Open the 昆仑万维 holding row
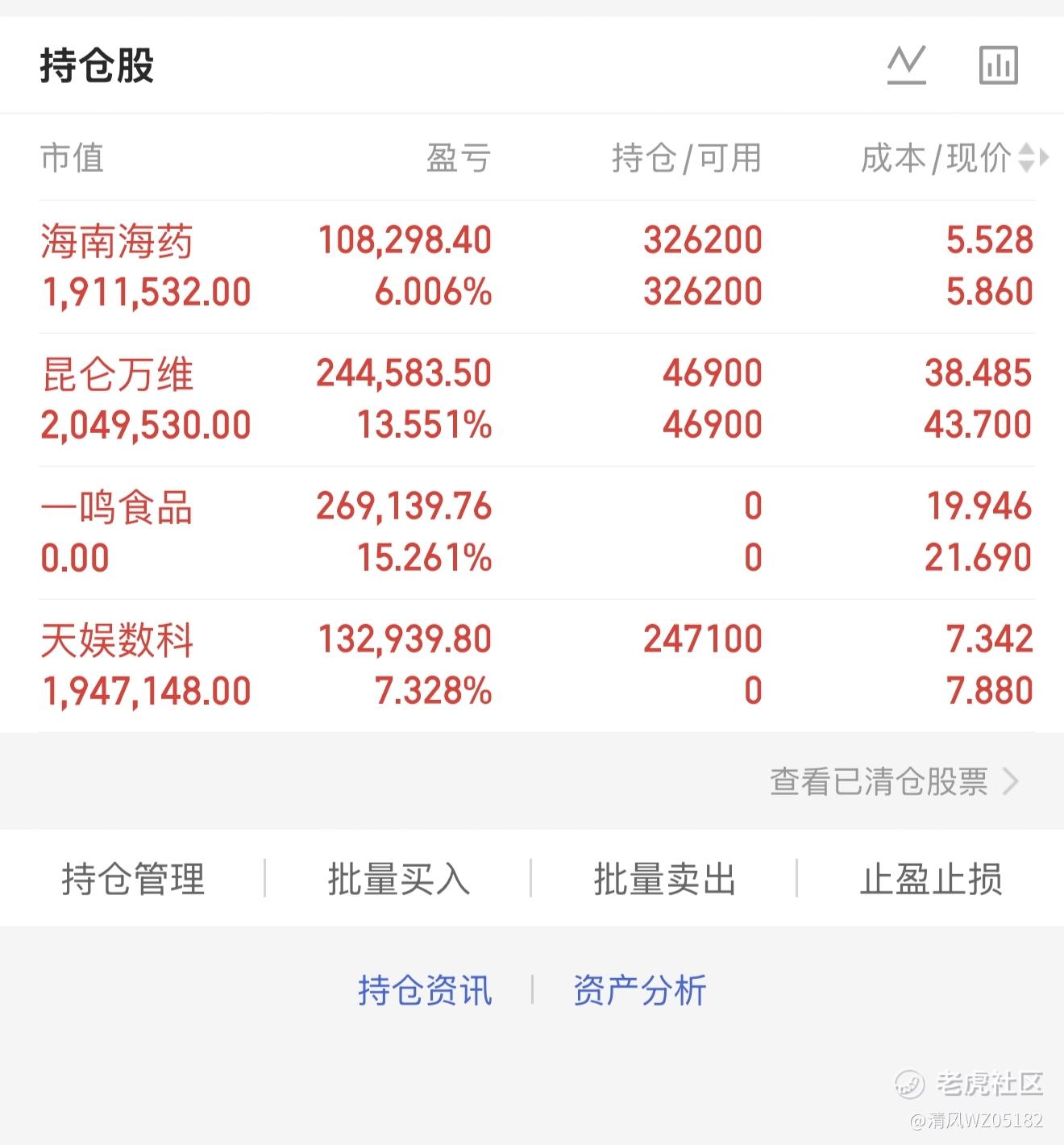1064x1145 pixels. pos(537,400)
